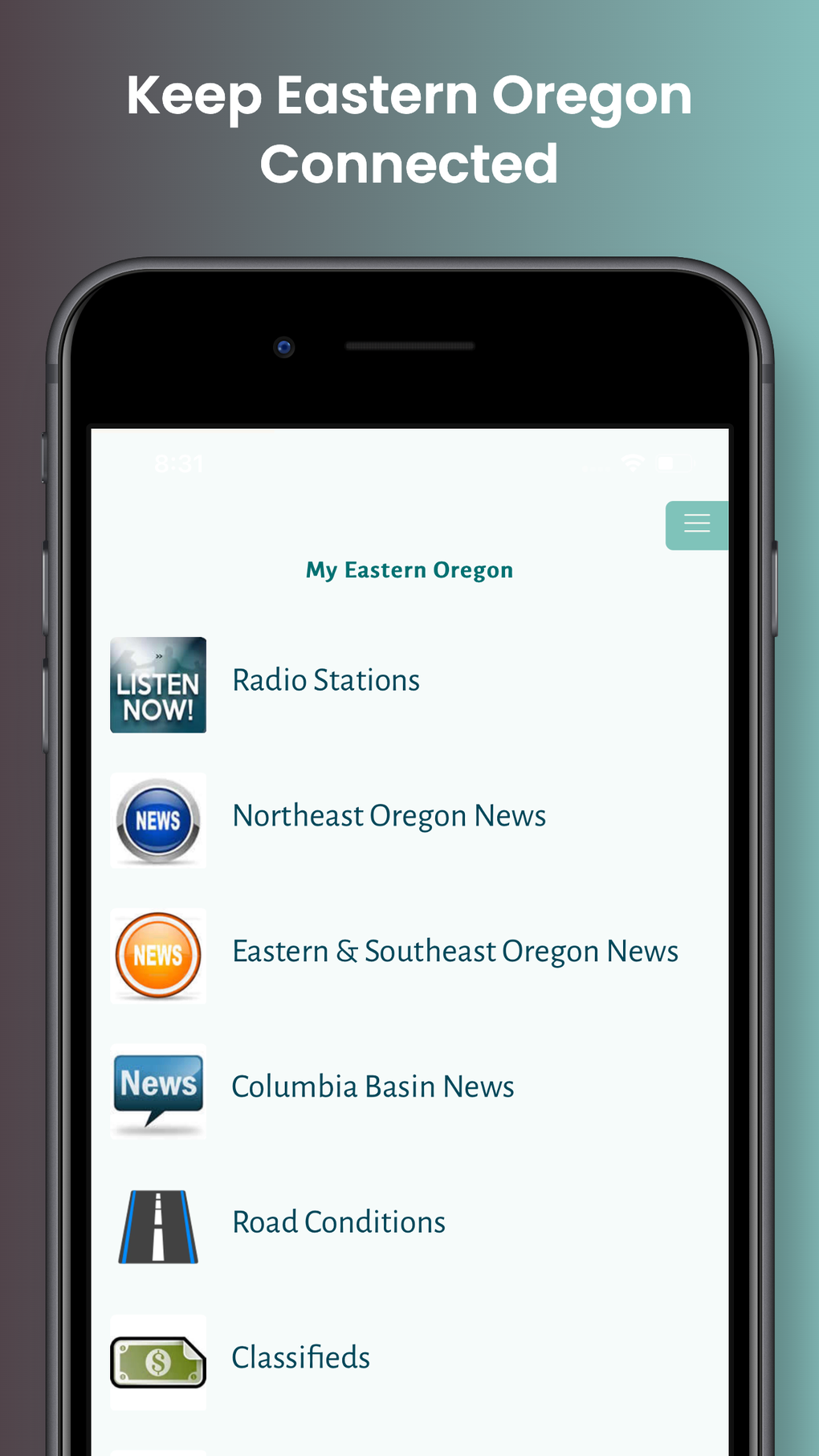
Task: Tap the News speech bubble icon
Action: pyautogui.click(x=157, y=1091)
